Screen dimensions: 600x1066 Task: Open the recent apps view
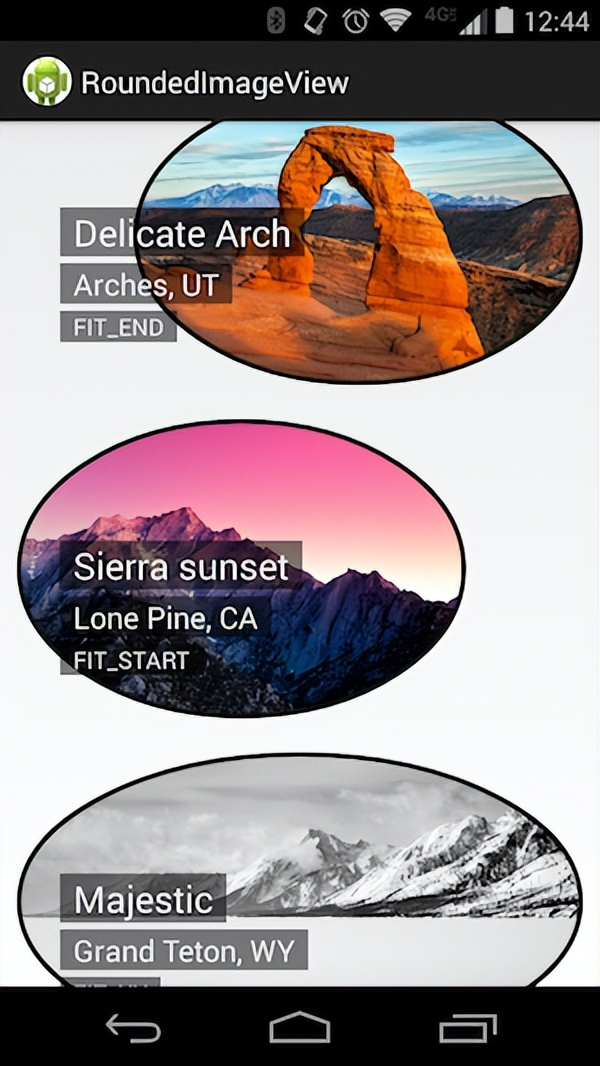click(x=467, y=1028)
